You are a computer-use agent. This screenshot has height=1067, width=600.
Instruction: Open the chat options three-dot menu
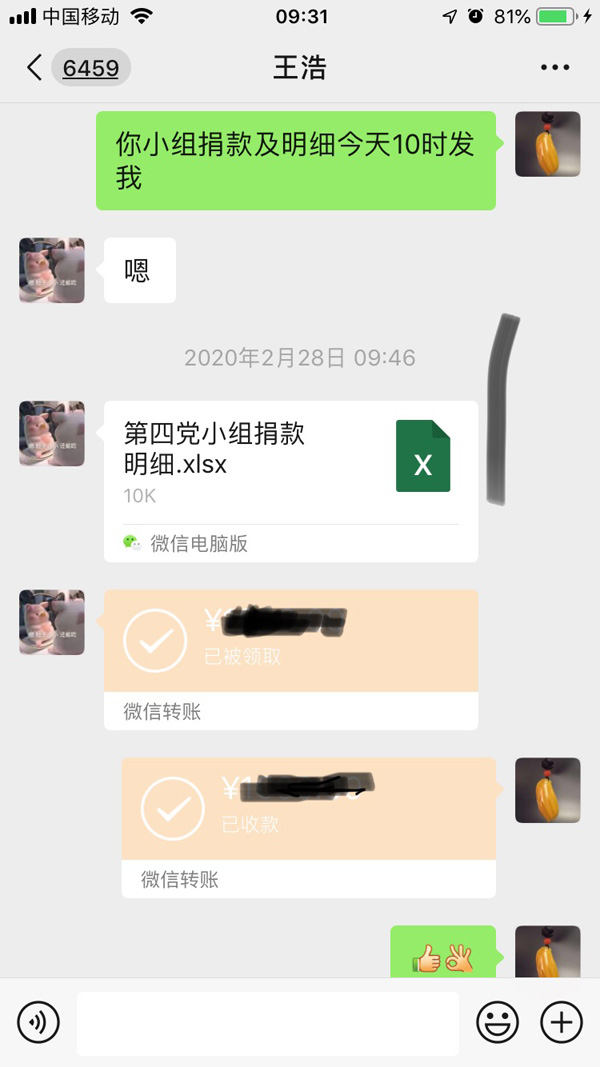point(554,68)
